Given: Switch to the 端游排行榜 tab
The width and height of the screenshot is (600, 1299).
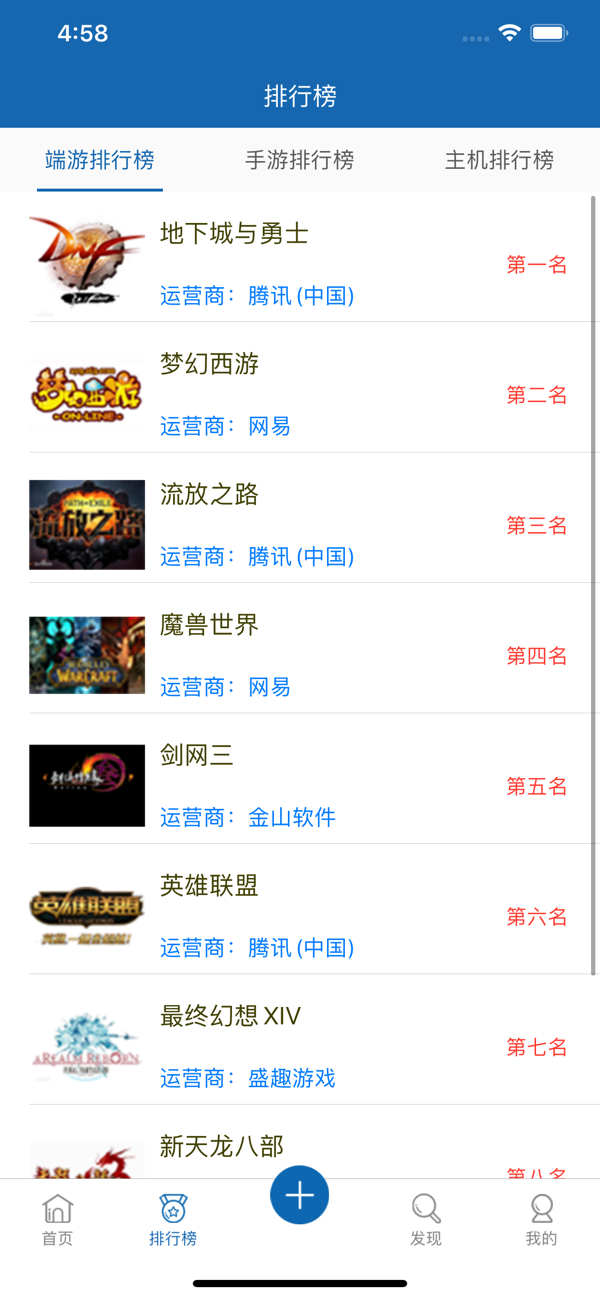Looking at the screenshot, I should (x=100, y=160).
